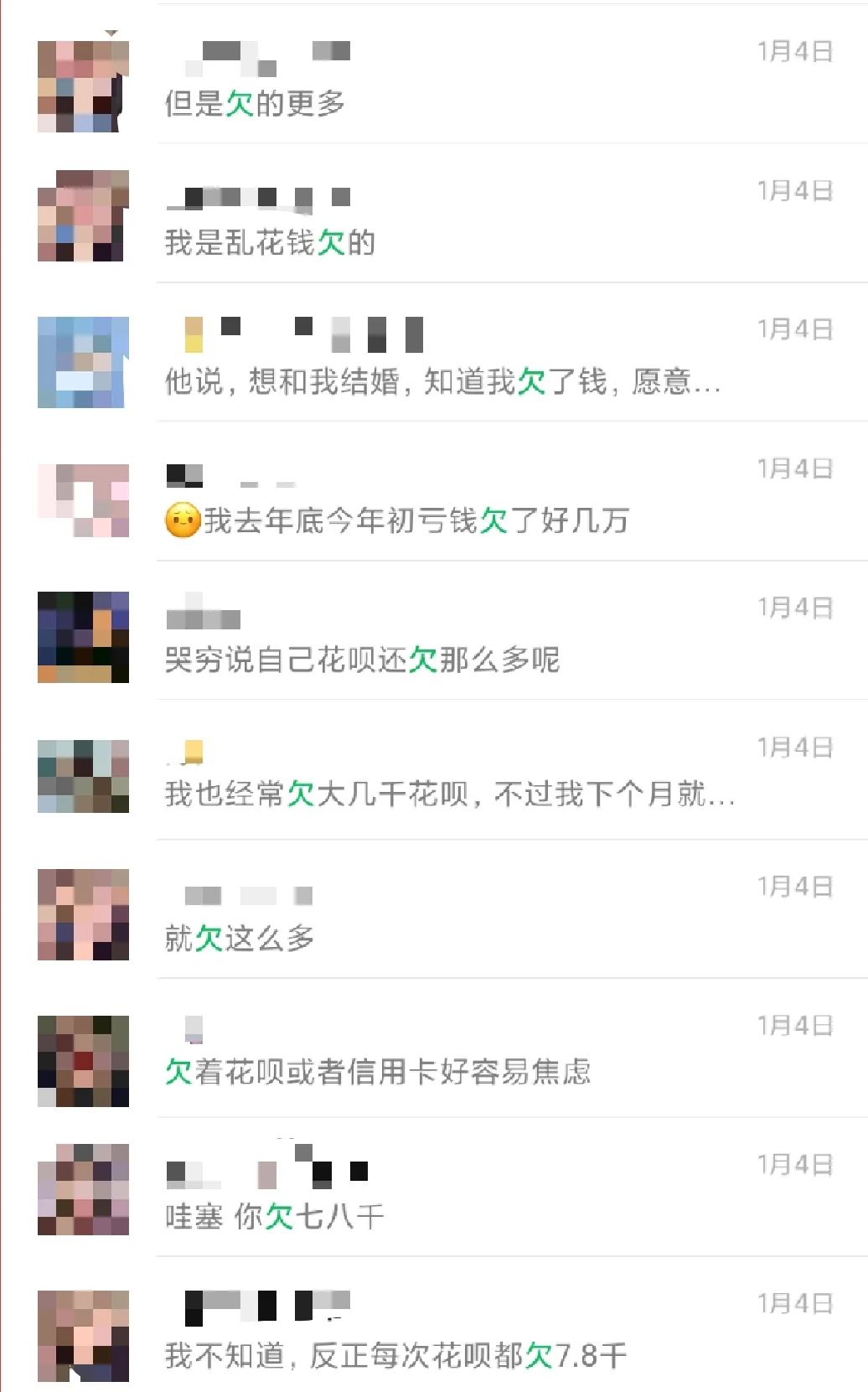This screenshot has height=1392, width=868.
Task: Open "欠着花呗或者信用卡好容易焦虑" result
Action: click(x=434, y=1048)
